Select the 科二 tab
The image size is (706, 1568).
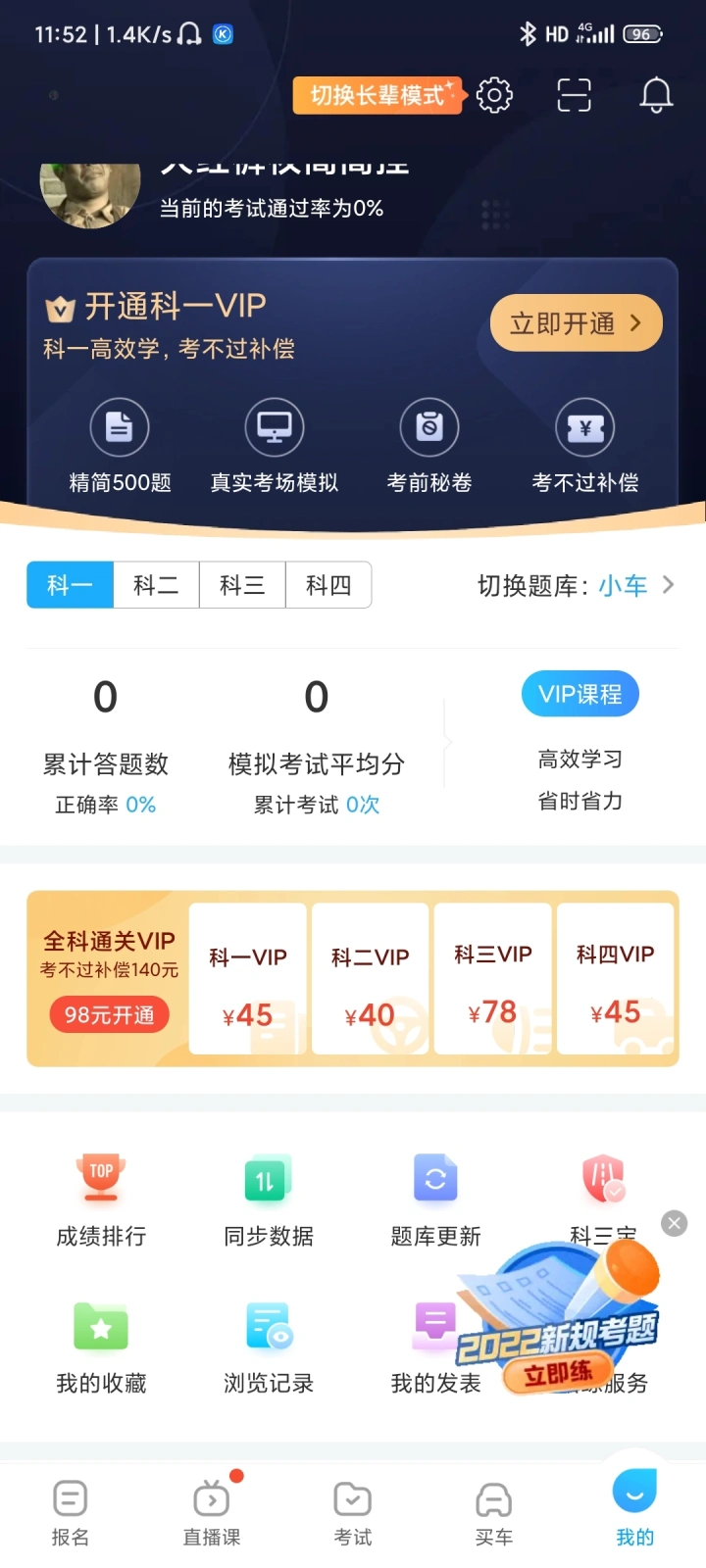(156, 585)
